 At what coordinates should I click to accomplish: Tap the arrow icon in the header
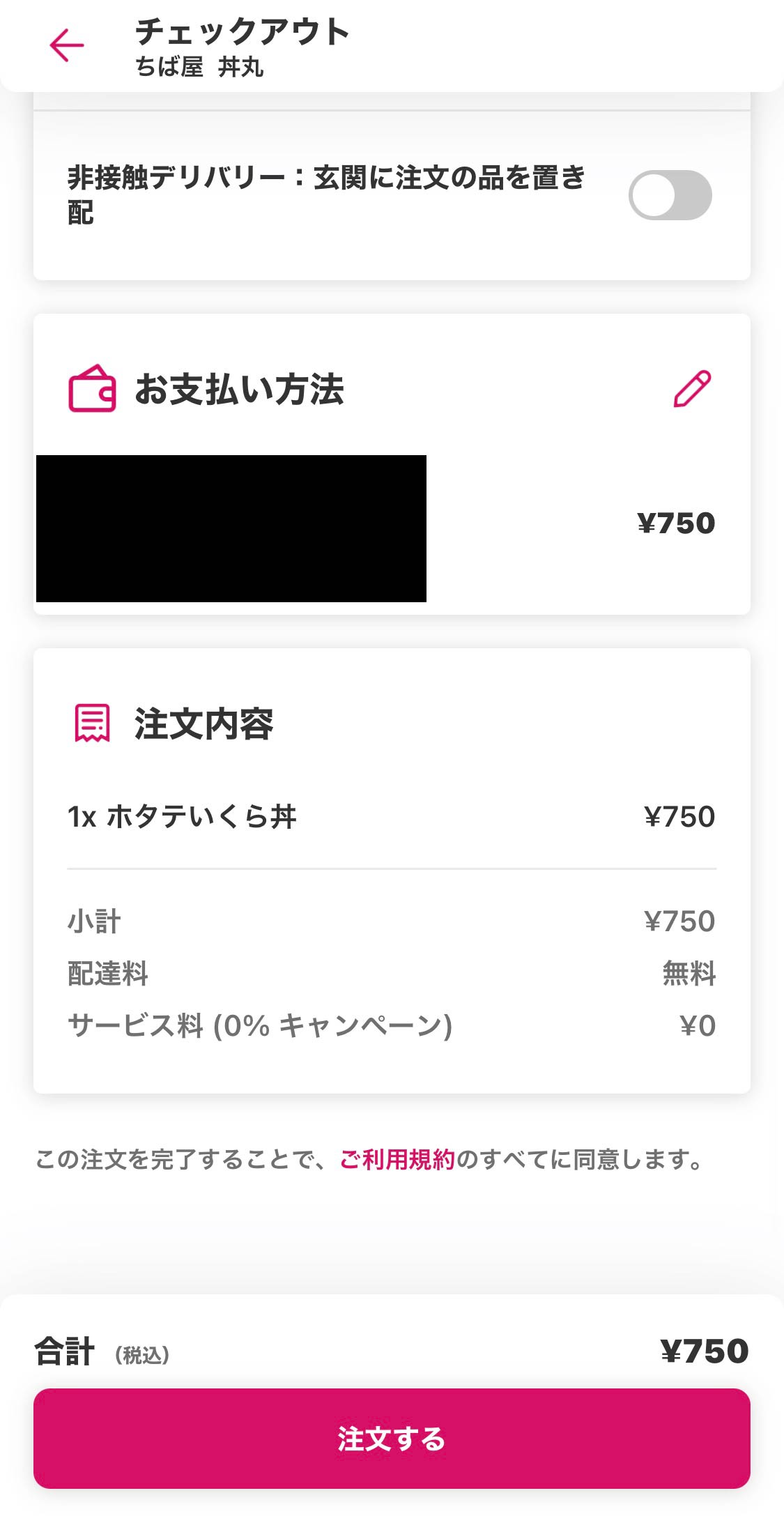pos(66,45)
